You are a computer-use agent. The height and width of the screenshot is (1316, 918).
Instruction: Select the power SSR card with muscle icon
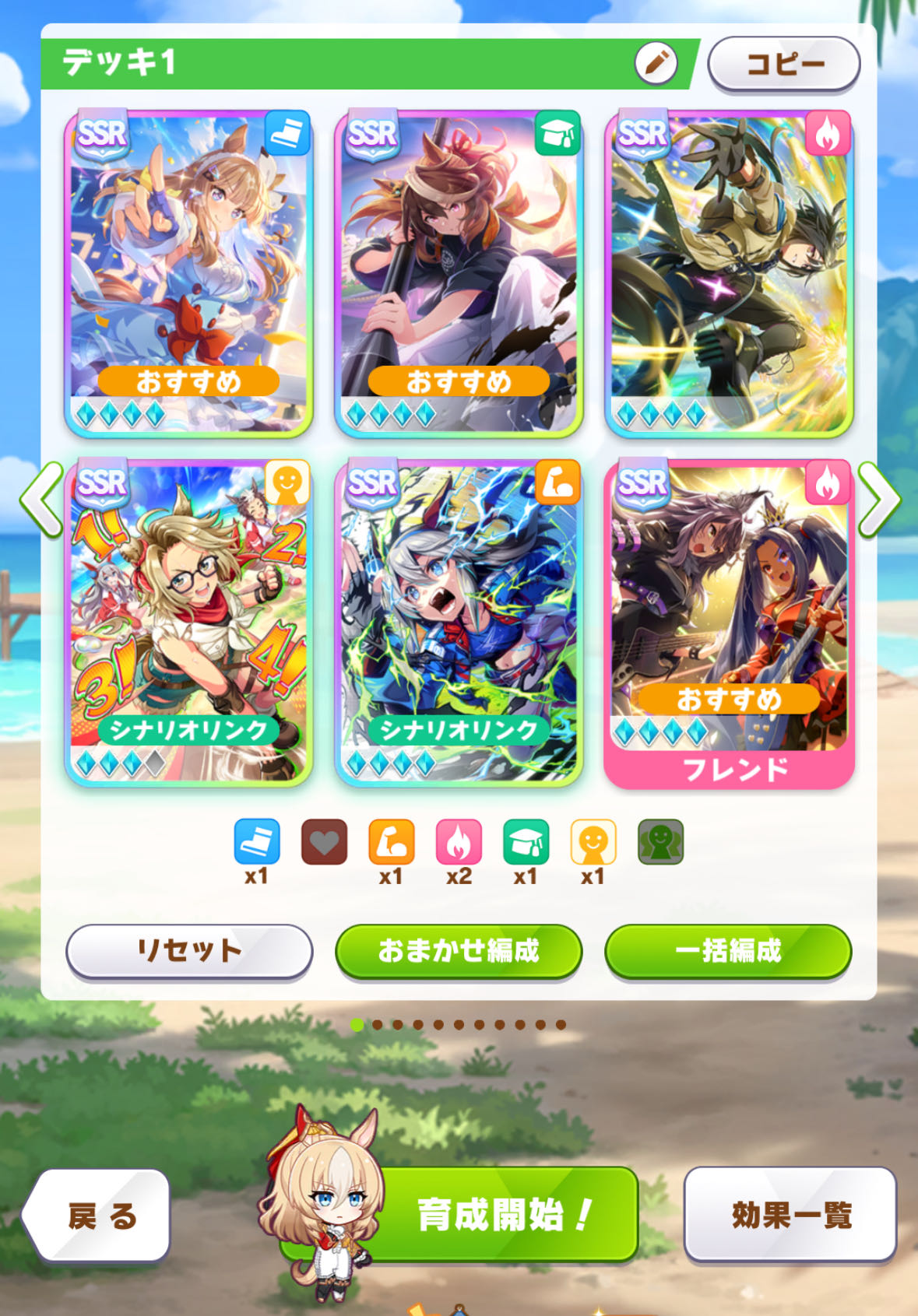coord(459,621)
